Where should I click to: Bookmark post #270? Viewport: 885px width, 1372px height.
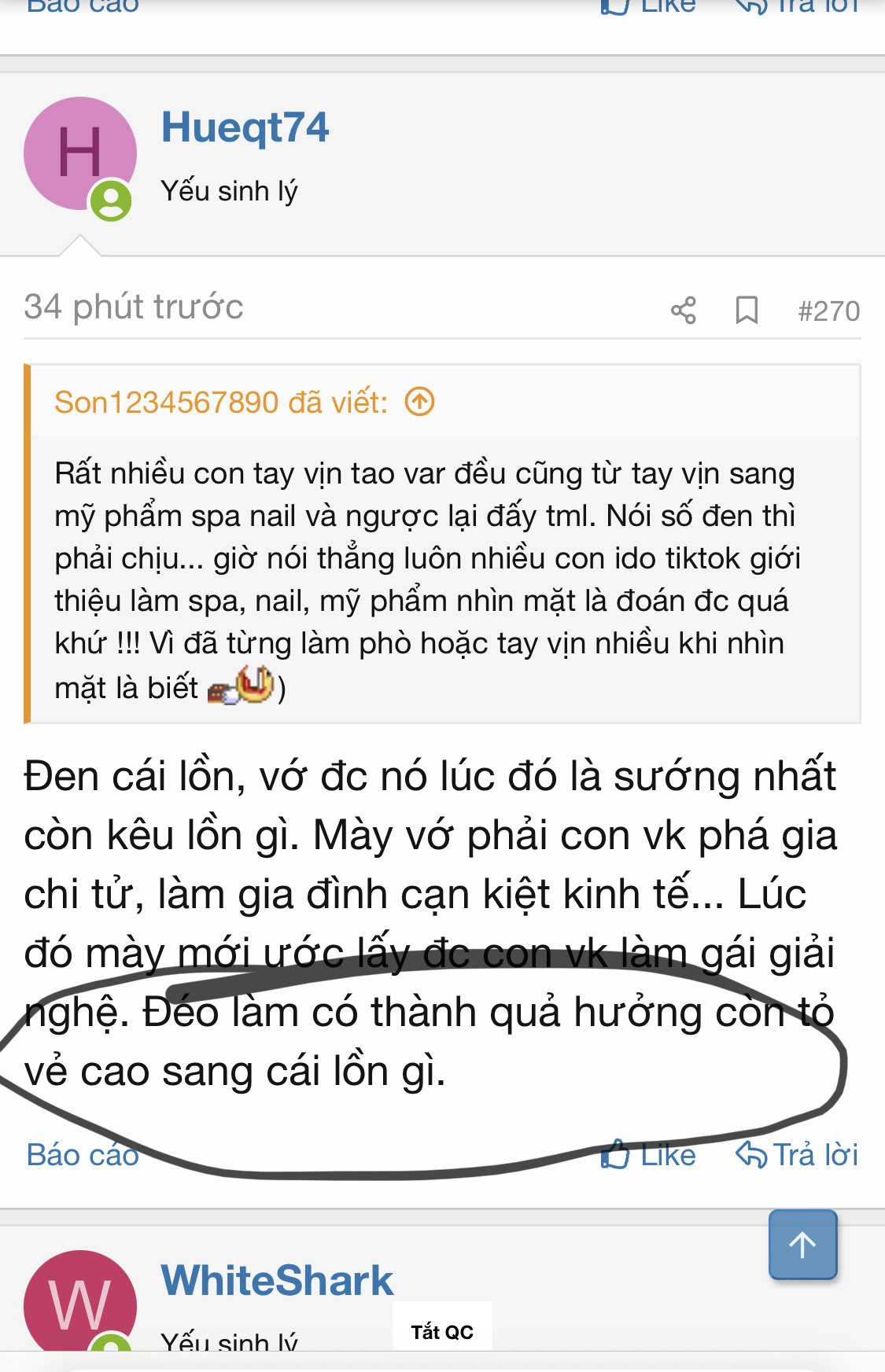click(746, 311)
